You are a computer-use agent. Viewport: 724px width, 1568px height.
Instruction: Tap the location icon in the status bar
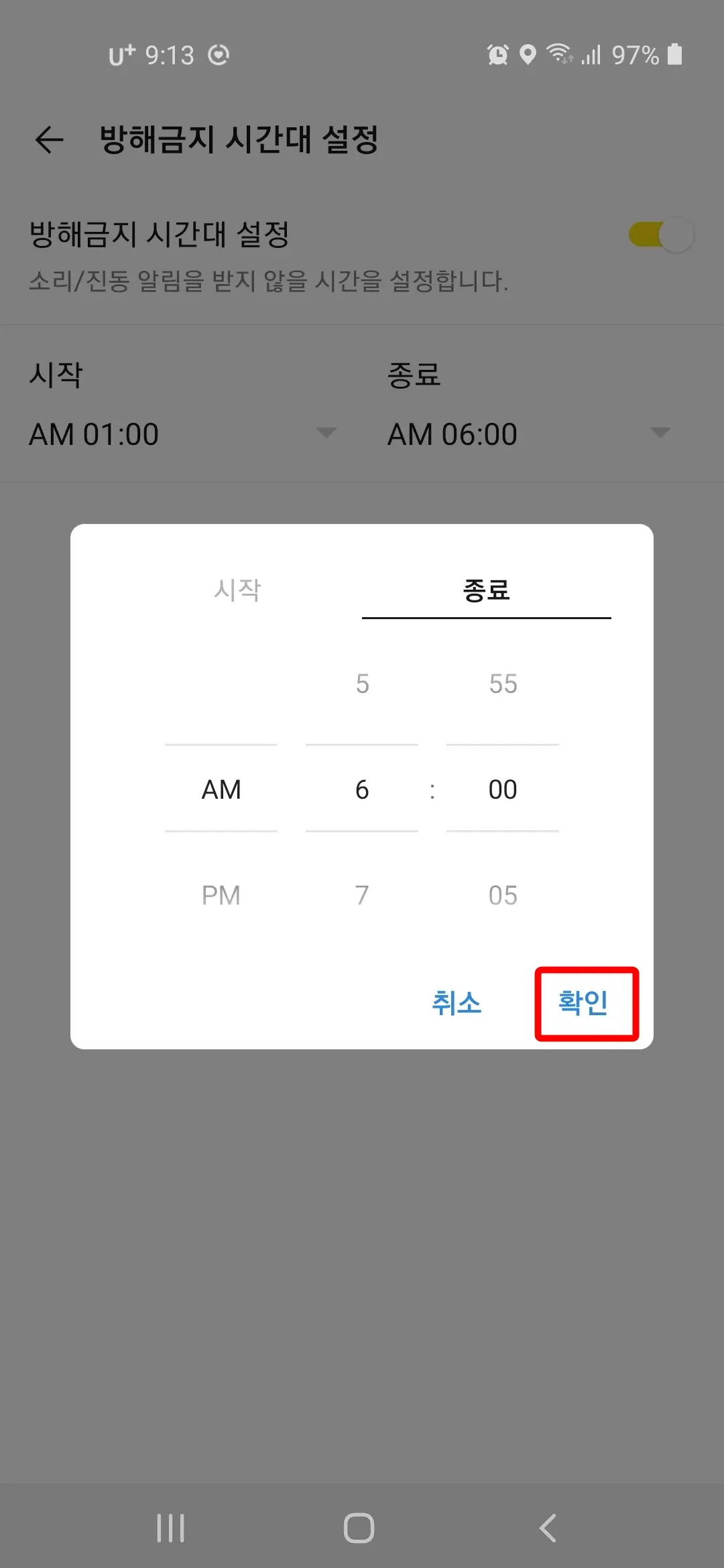(x=530, y=55)
